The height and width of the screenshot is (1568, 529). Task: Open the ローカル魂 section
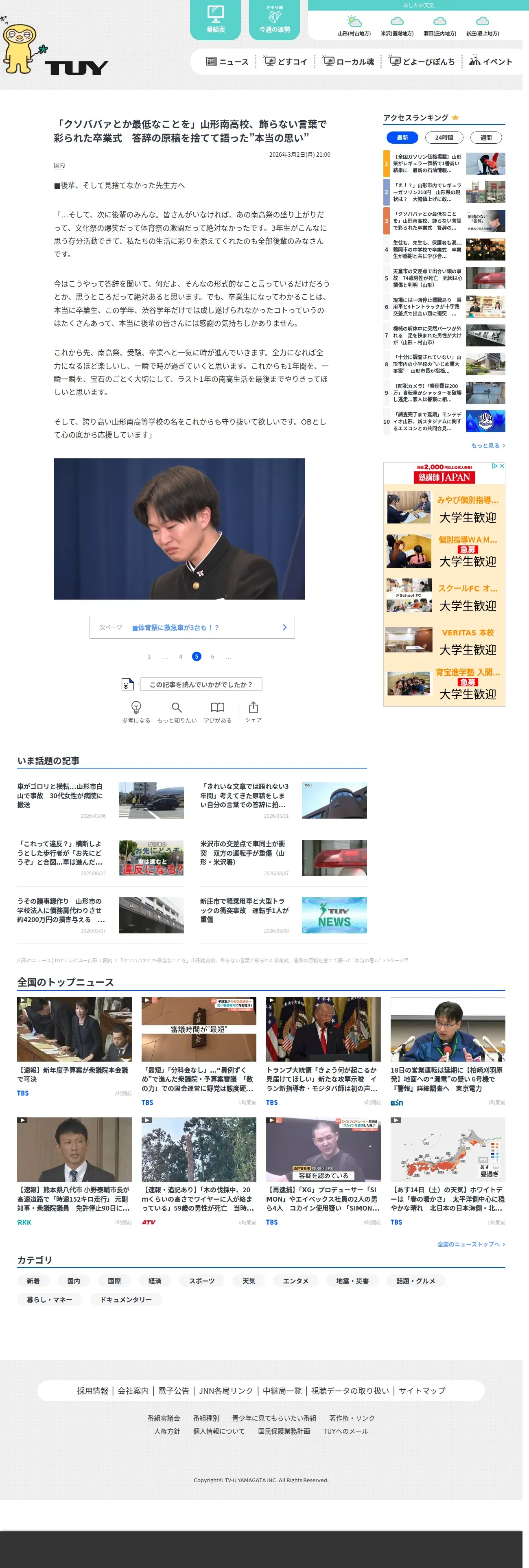point(348,61)
